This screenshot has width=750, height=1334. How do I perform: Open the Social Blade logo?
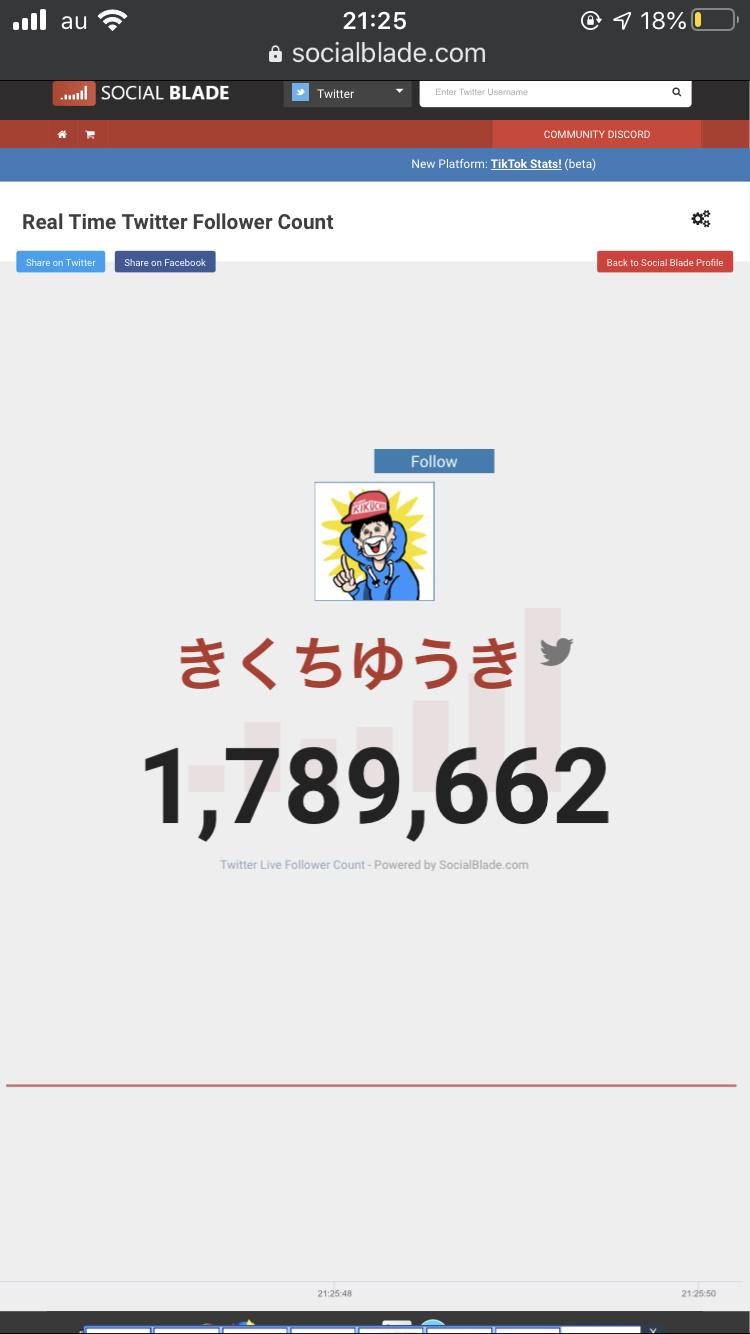[x=141, y=93]
